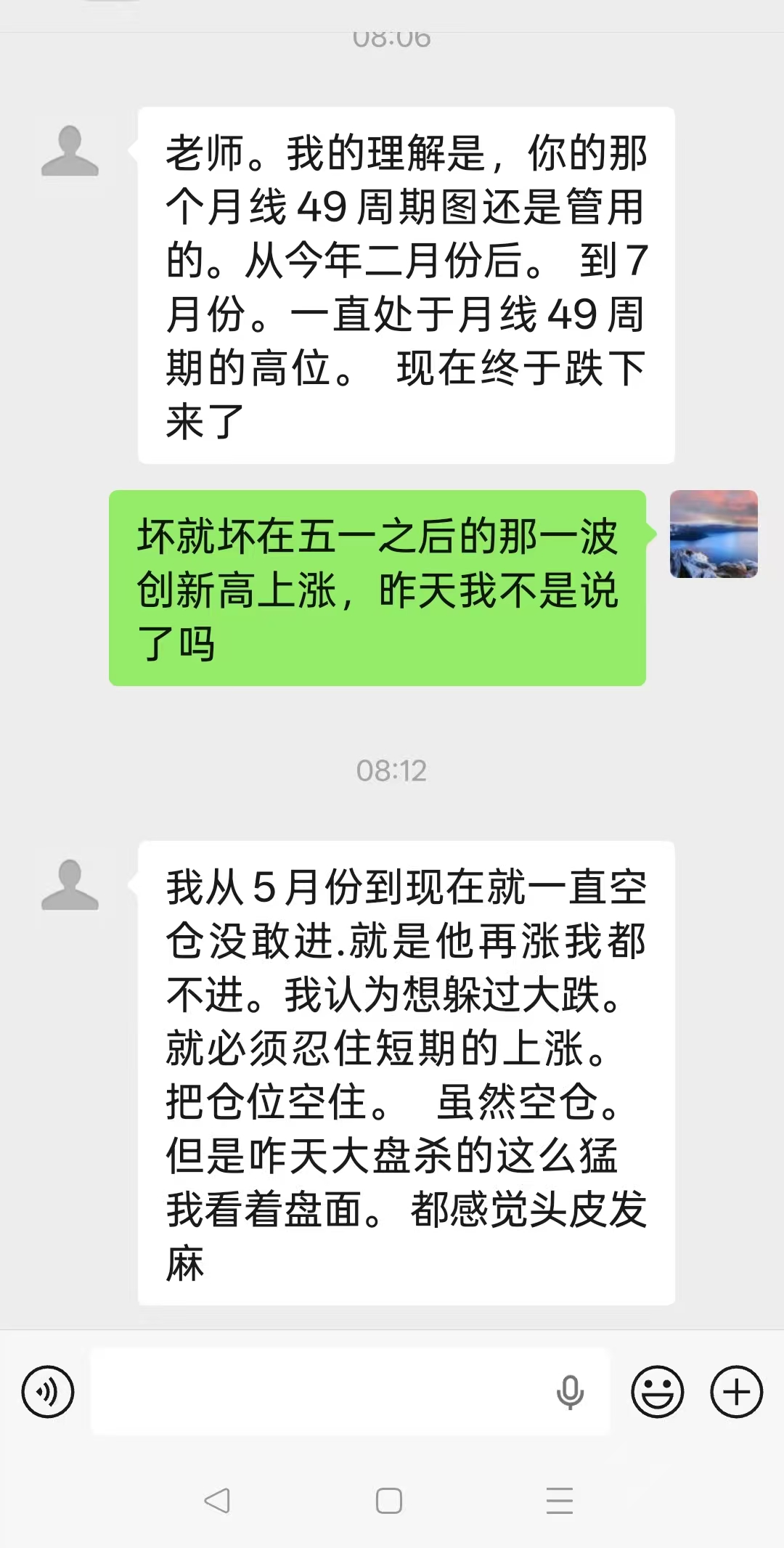Go back with system back button
Screen dimensions: 784x1548
217,1500
